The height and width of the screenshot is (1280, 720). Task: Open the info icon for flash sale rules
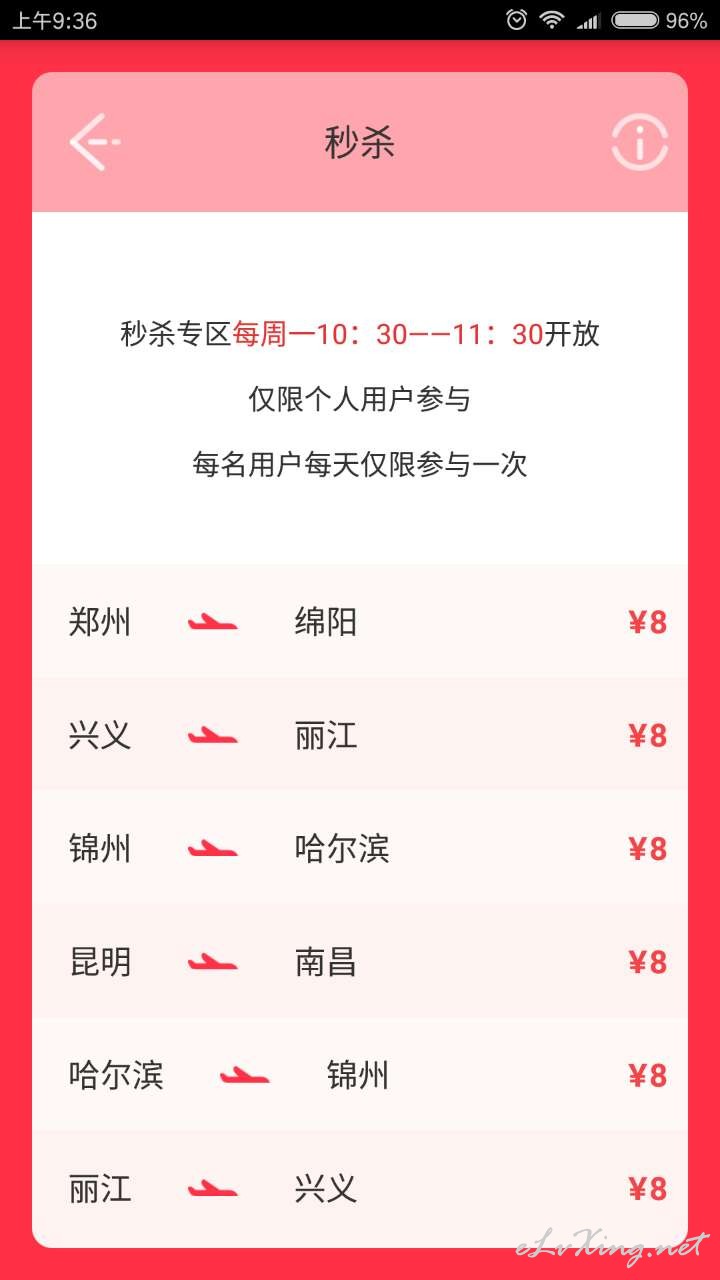pos(640,142)
